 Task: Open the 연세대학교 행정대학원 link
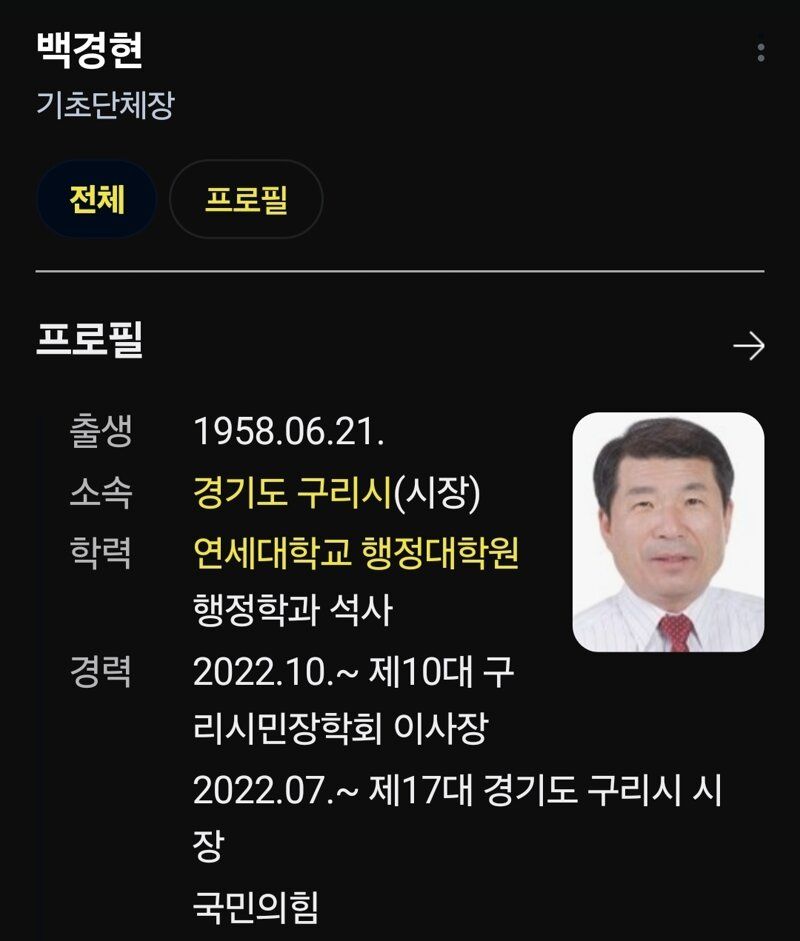(356, 551)
